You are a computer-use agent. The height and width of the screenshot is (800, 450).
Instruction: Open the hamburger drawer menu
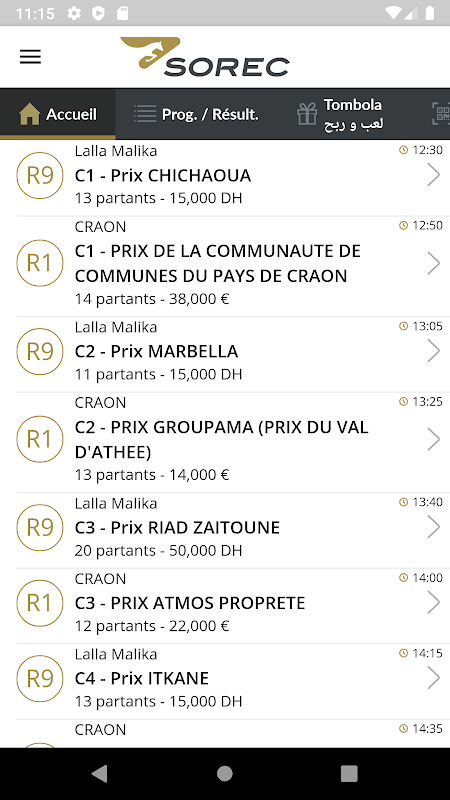coord(30,57)
